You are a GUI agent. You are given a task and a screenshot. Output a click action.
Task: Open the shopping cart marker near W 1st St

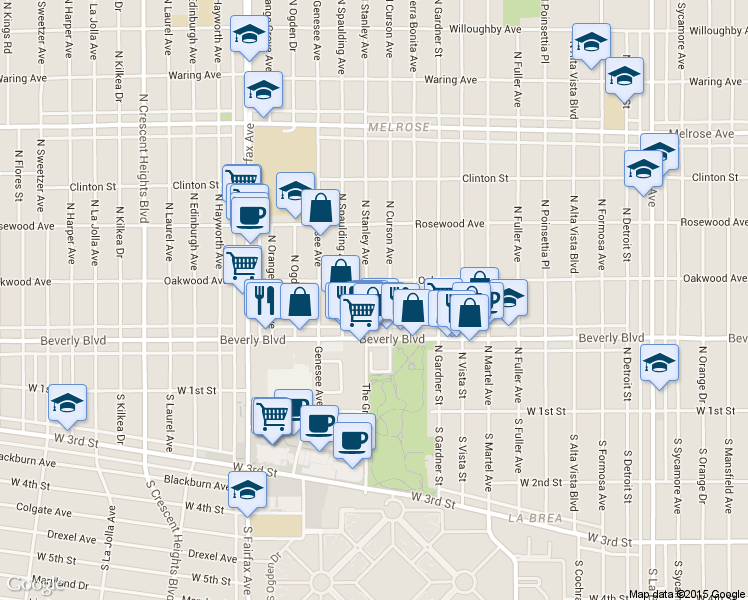click(272, 416)
